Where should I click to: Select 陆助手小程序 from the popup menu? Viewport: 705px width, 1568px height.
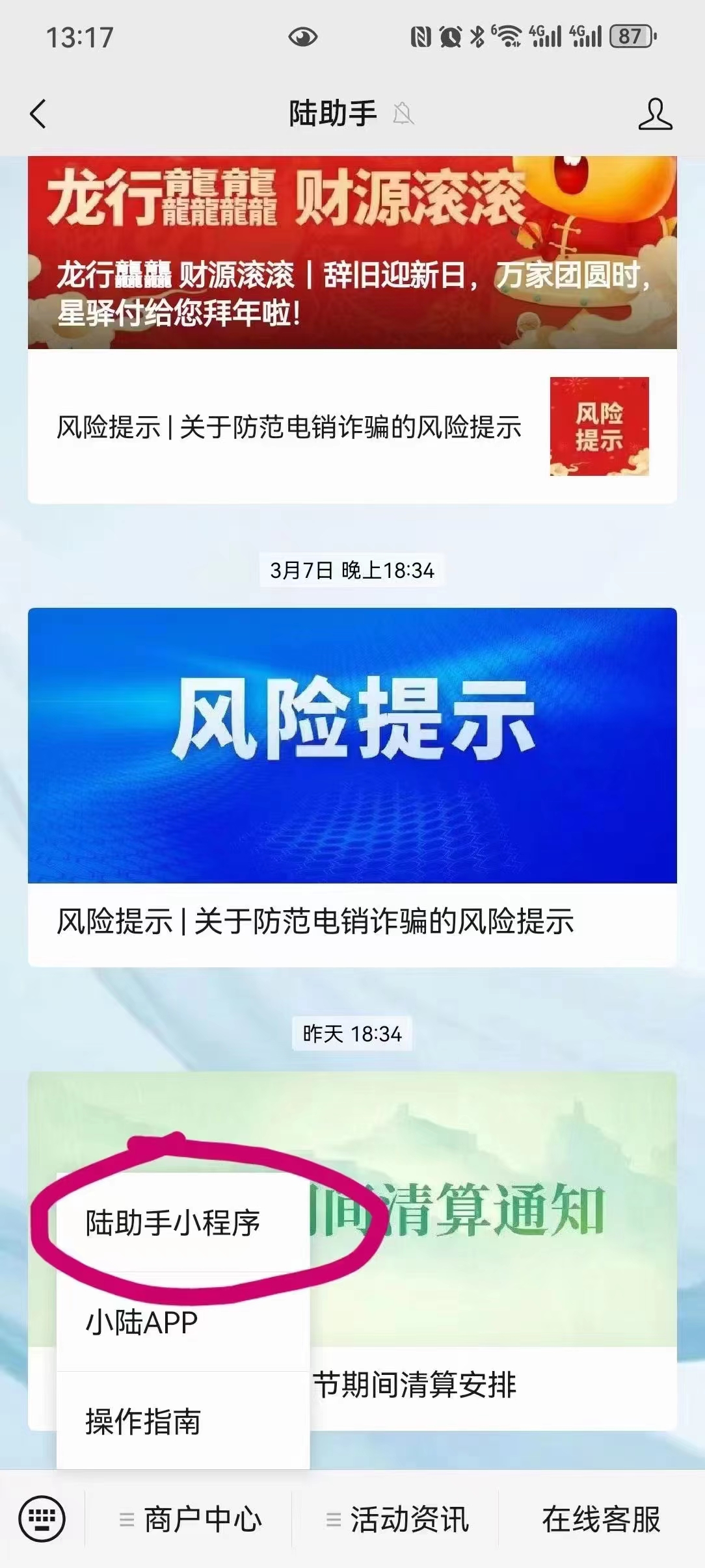(x=173, y=1223)
